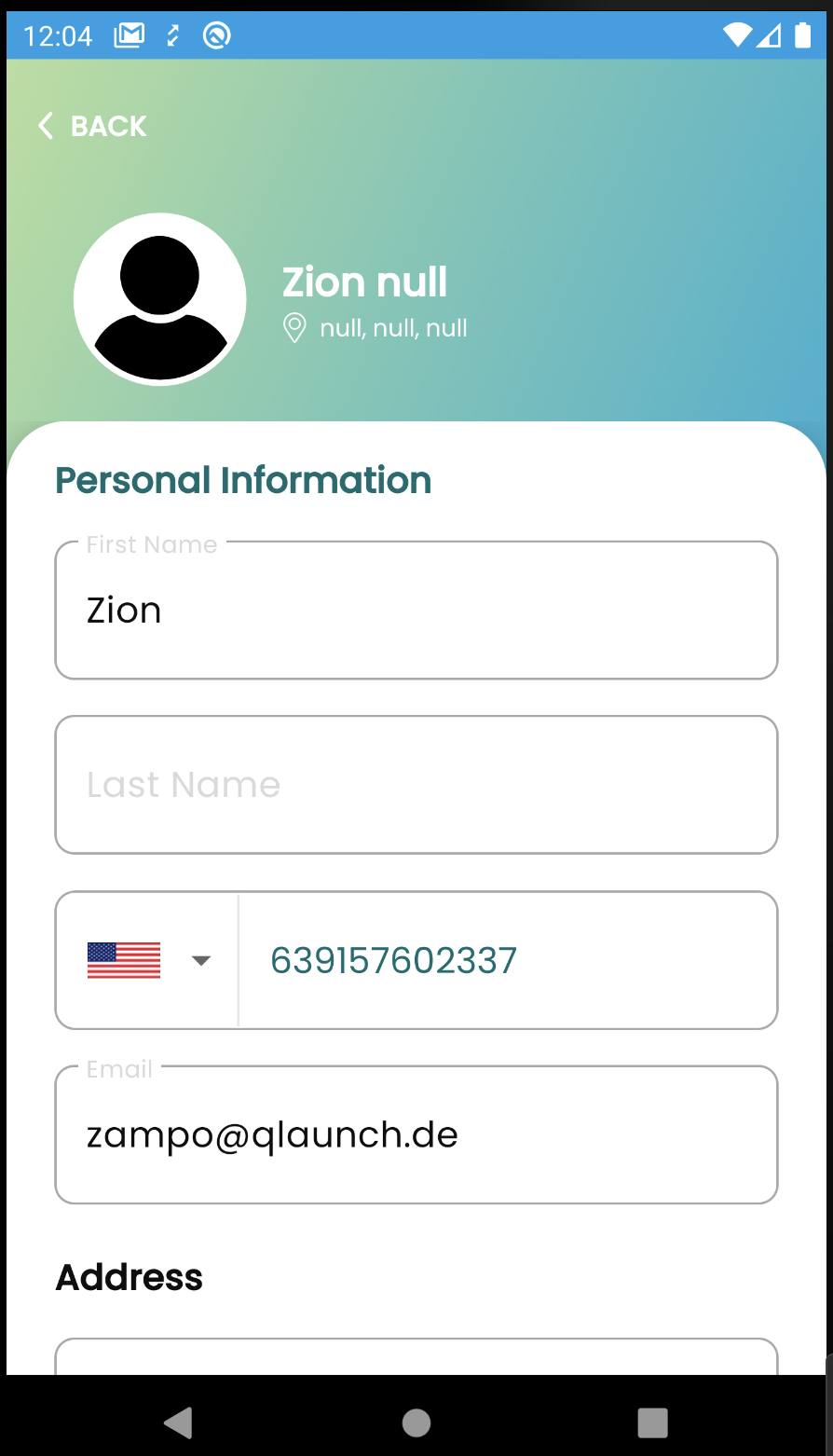Open the recent apps overview
Viewport: 833px width, 1456px height.
tap(652, 1422)
